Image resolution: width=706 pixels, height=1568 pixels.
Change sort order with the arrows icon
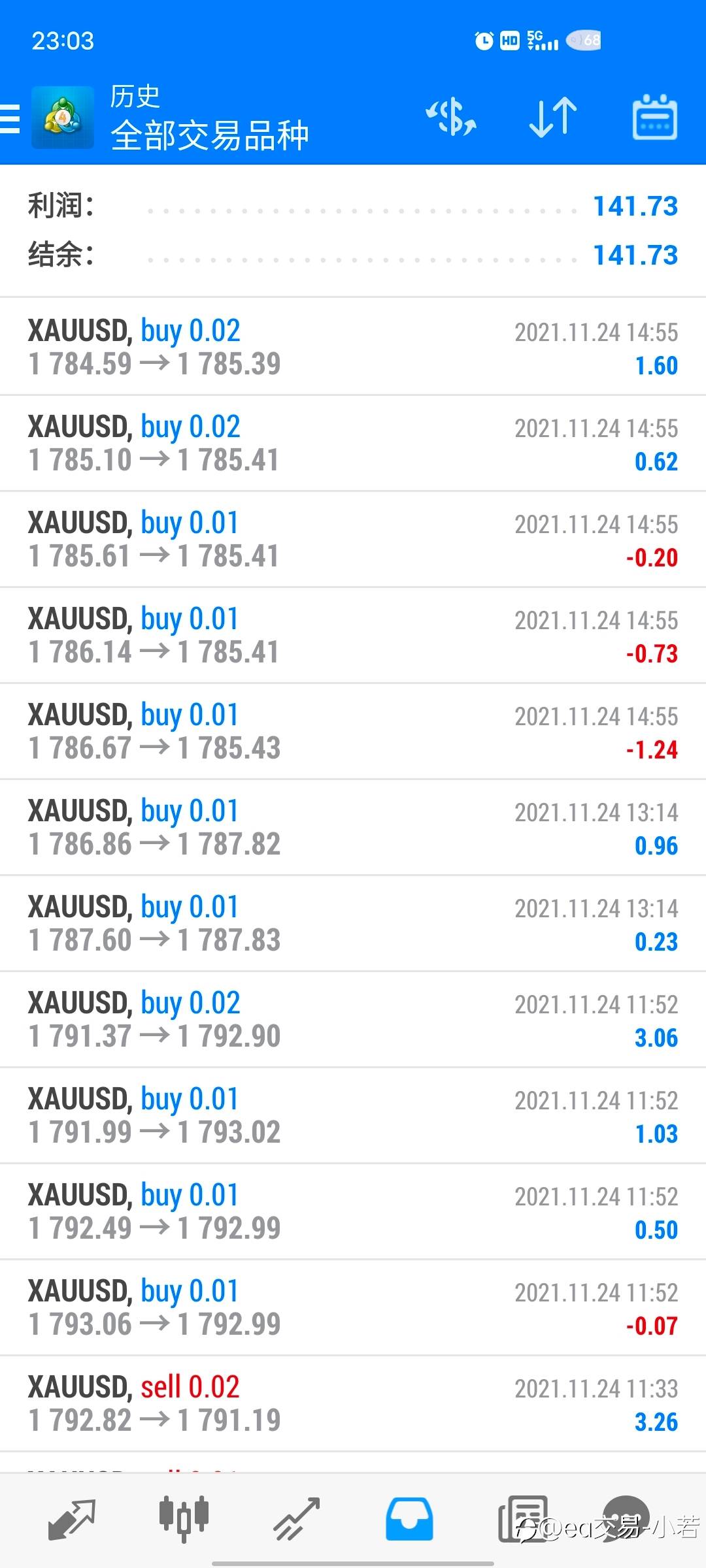[x=553, y=118]
